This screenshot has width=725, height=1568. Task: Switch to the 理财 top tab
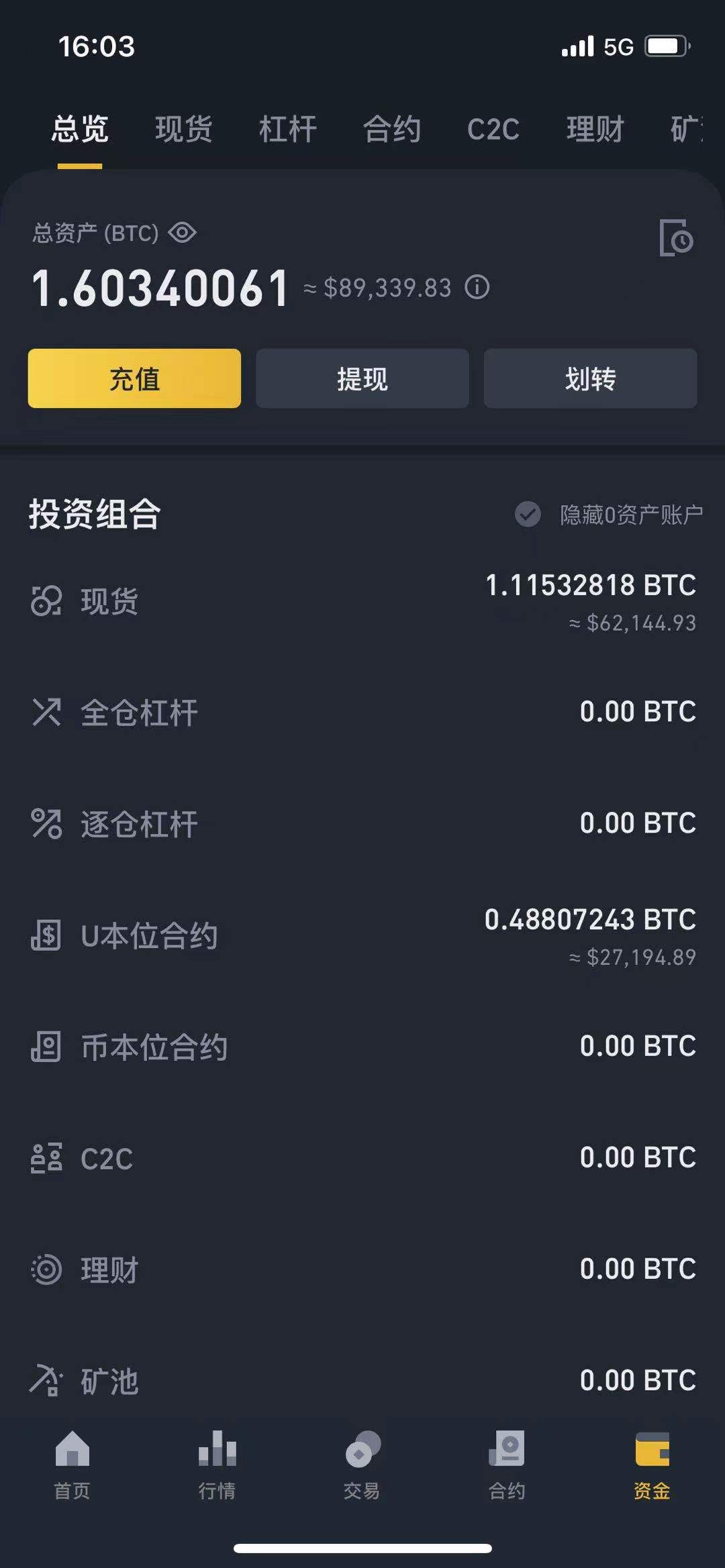click(595, 129)
